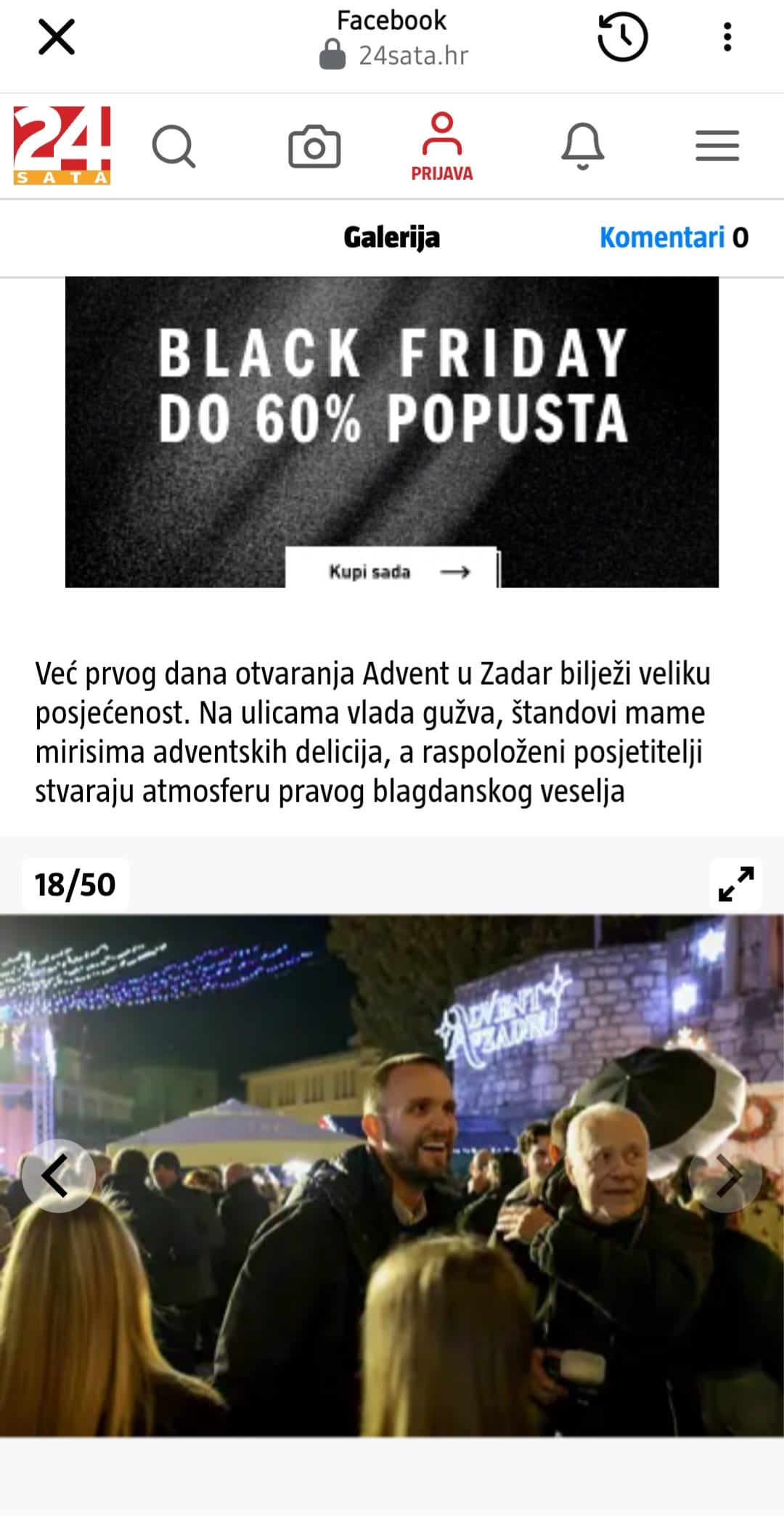The width and height of the screenshot is (784, 1532).
Task: Go to the 24sata homepage logo
Action: coord(62,145)
